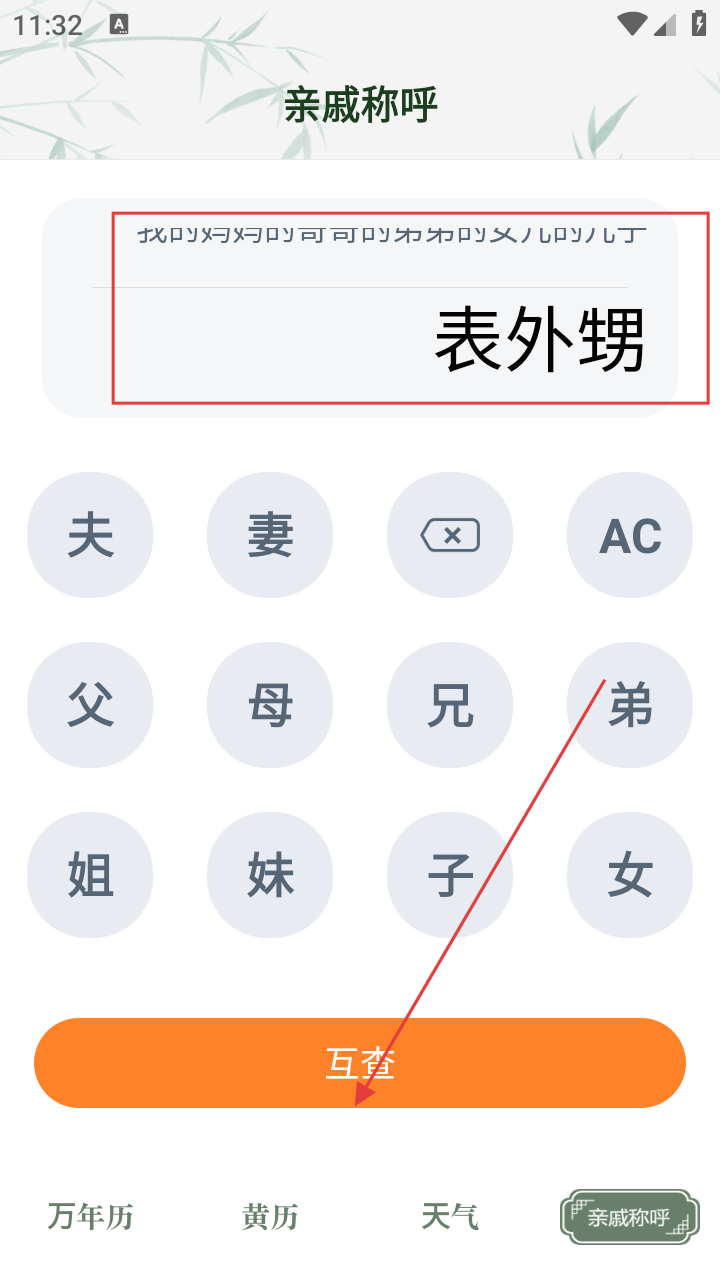
Task: Select the 亲戚称呼 tab
Action: point(628,1217)
